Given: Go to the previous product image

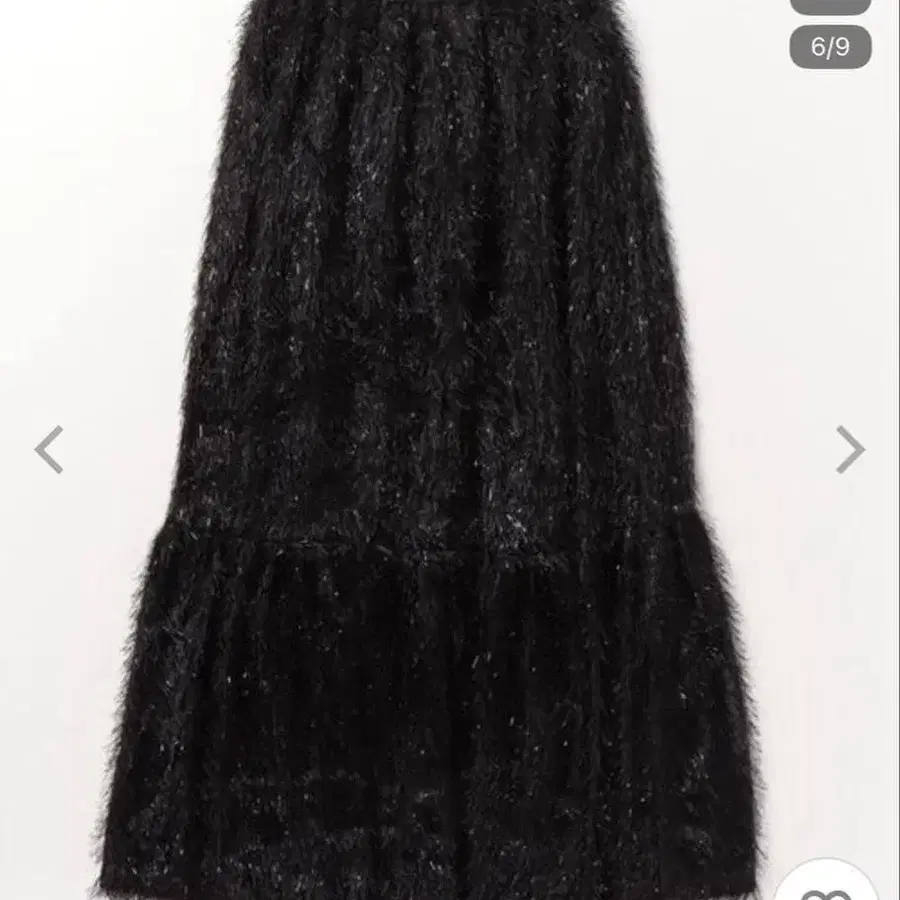Looking at the screenshot, I should click(49, 449).
